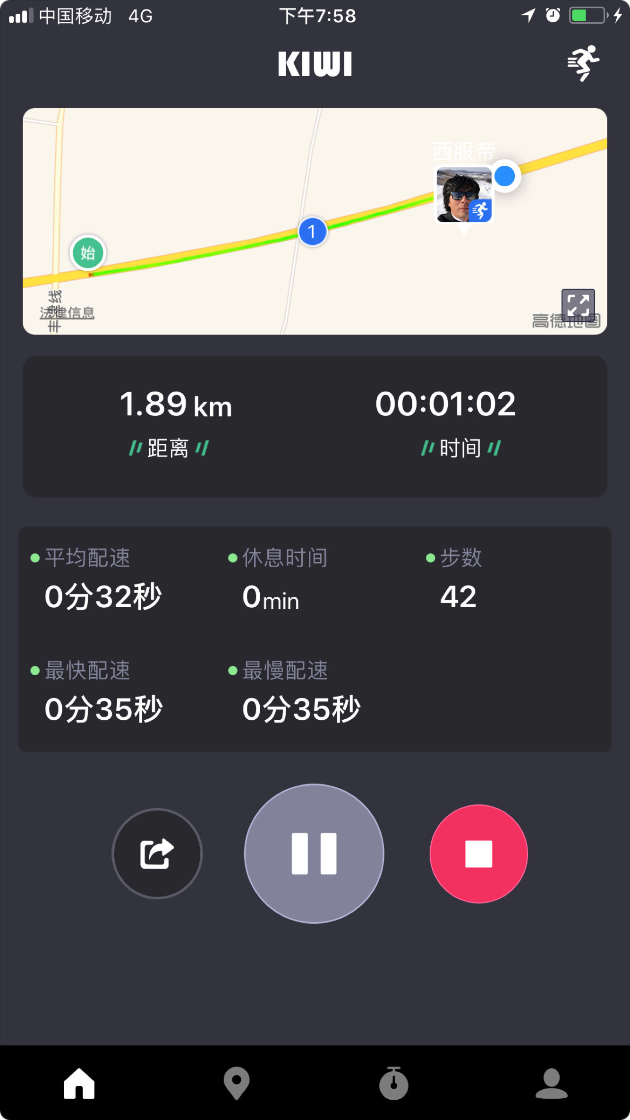The width and height of the screenshot is (630, 1120).
Task: Stop the run with the red button
Action: tap(479, 854)
